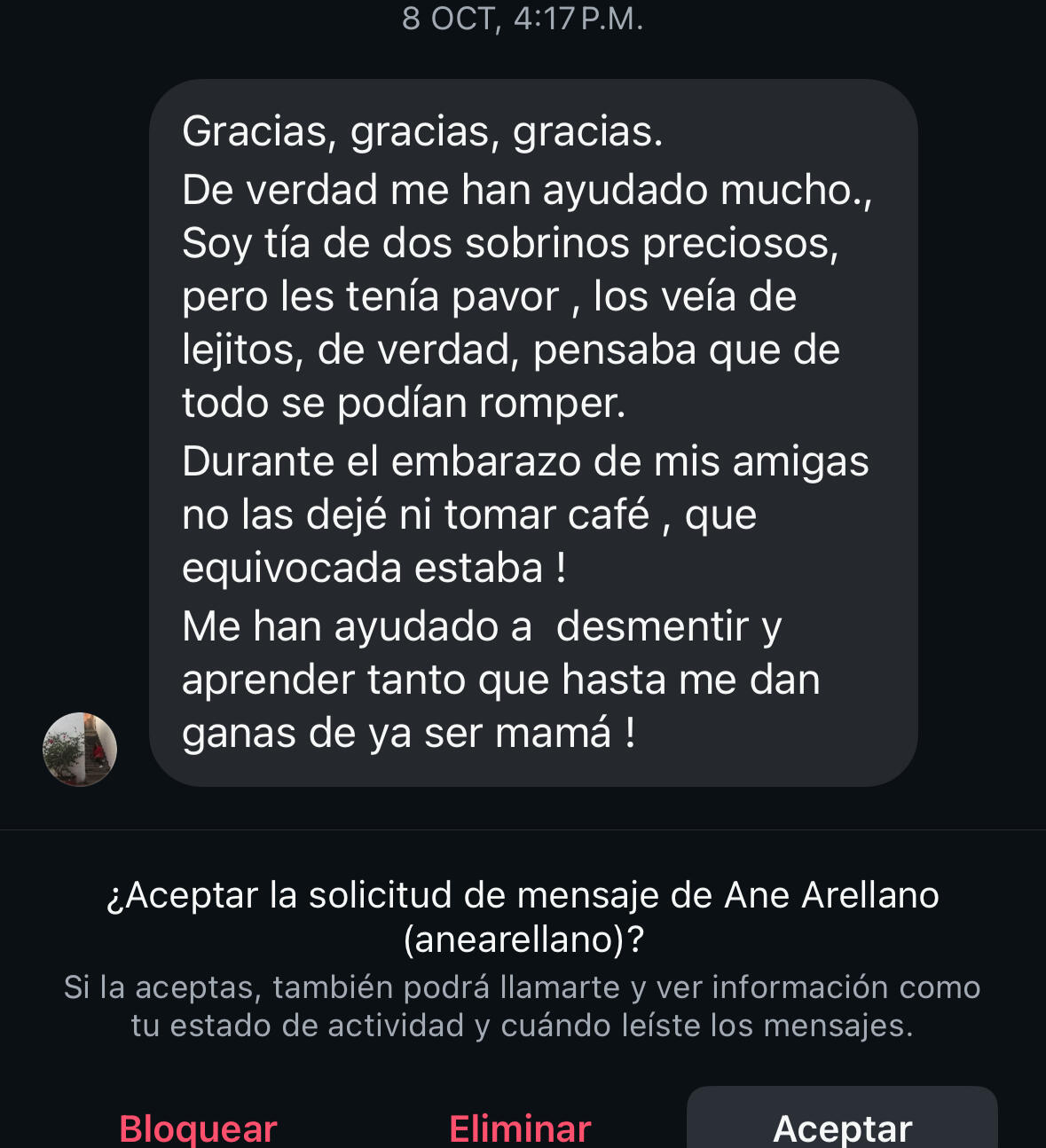Accept the message request with Aceptar
The height and width of the screenshot is (1148, 1046).
pyautogui.click(x=842, y=1125)
